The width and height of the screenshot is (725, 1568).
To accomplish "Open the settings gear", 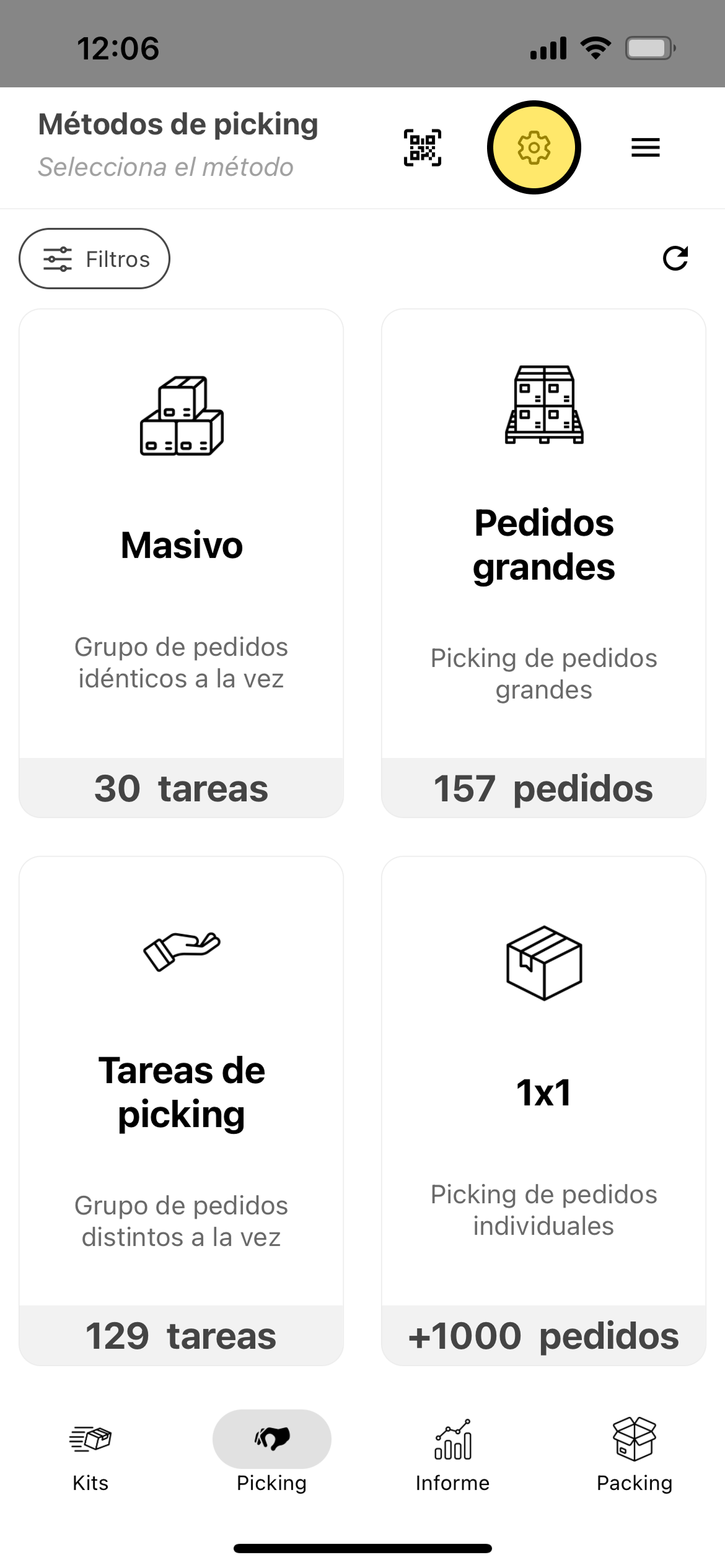I will (x=534, y=147).
